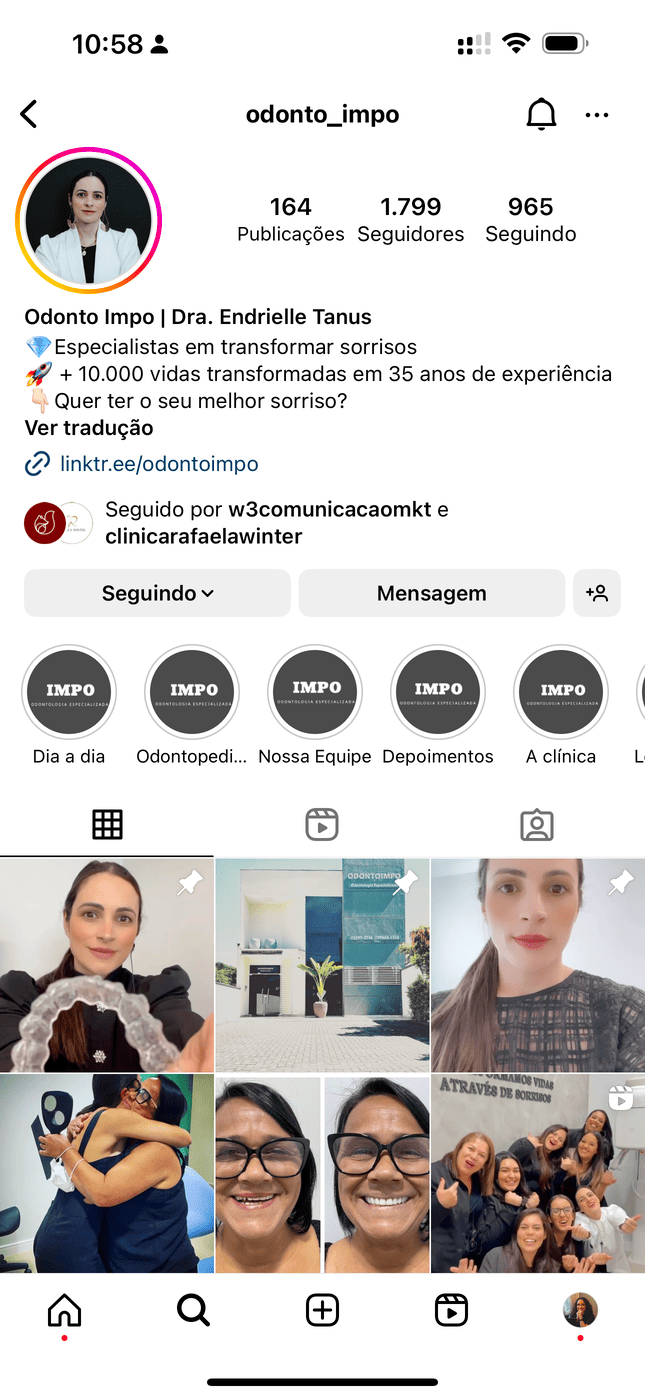645x1398 pixels.
Task: Switch to the Reels tab of the profile
Action: (x=322, y=825)
